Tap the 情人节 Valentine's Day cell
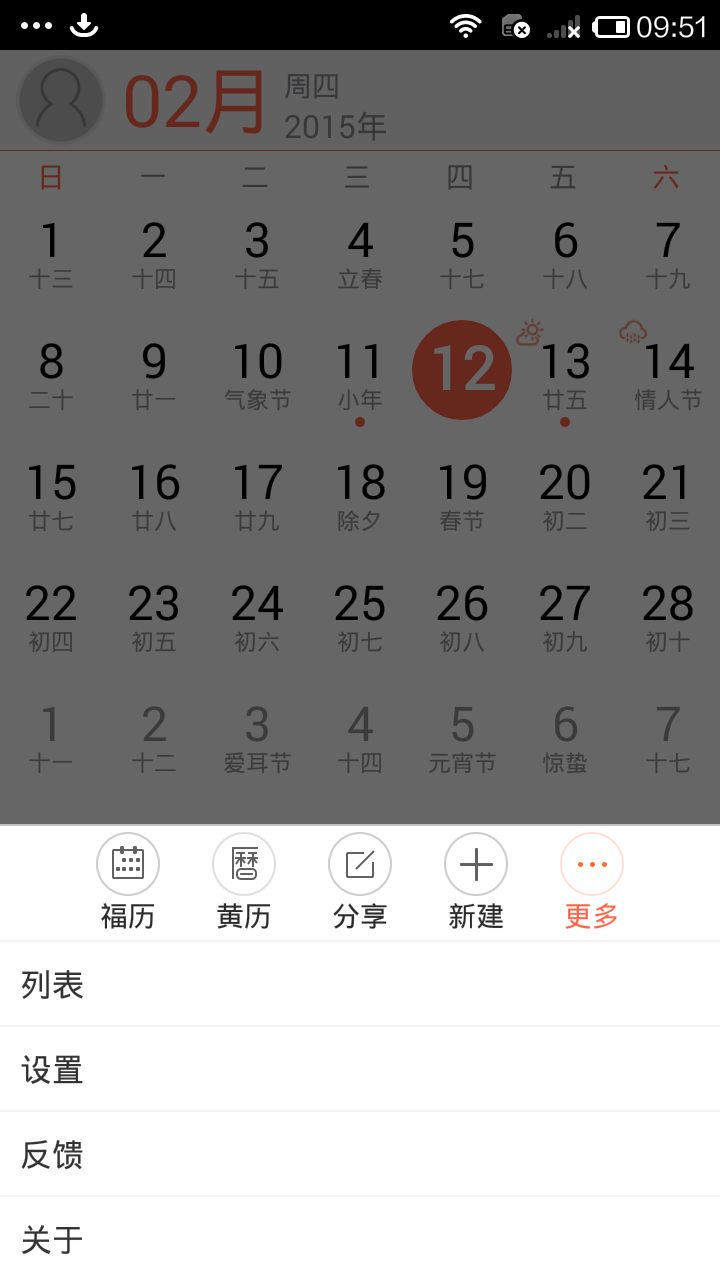The image size is (720, 1280). (x=666, y=375)
